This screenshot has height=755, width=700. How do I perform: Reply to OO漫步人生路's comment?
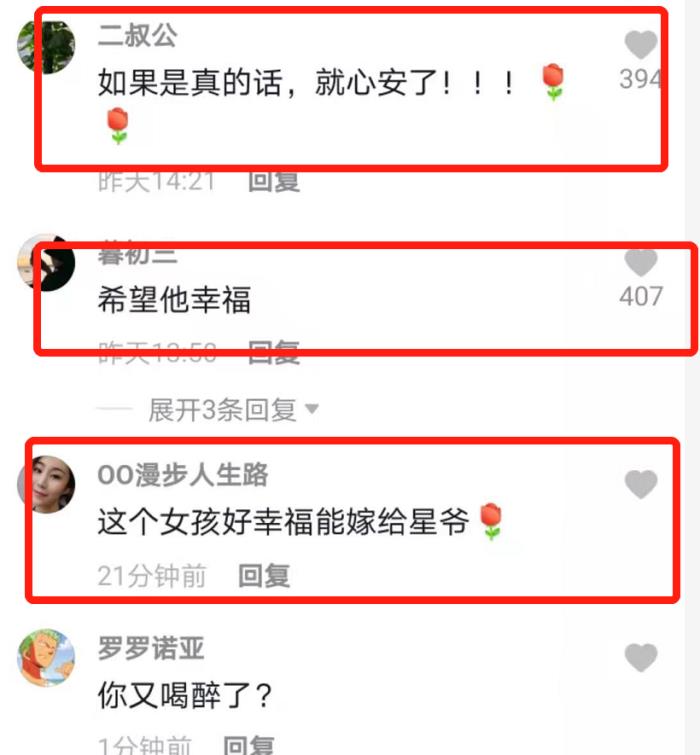[264, 575]
